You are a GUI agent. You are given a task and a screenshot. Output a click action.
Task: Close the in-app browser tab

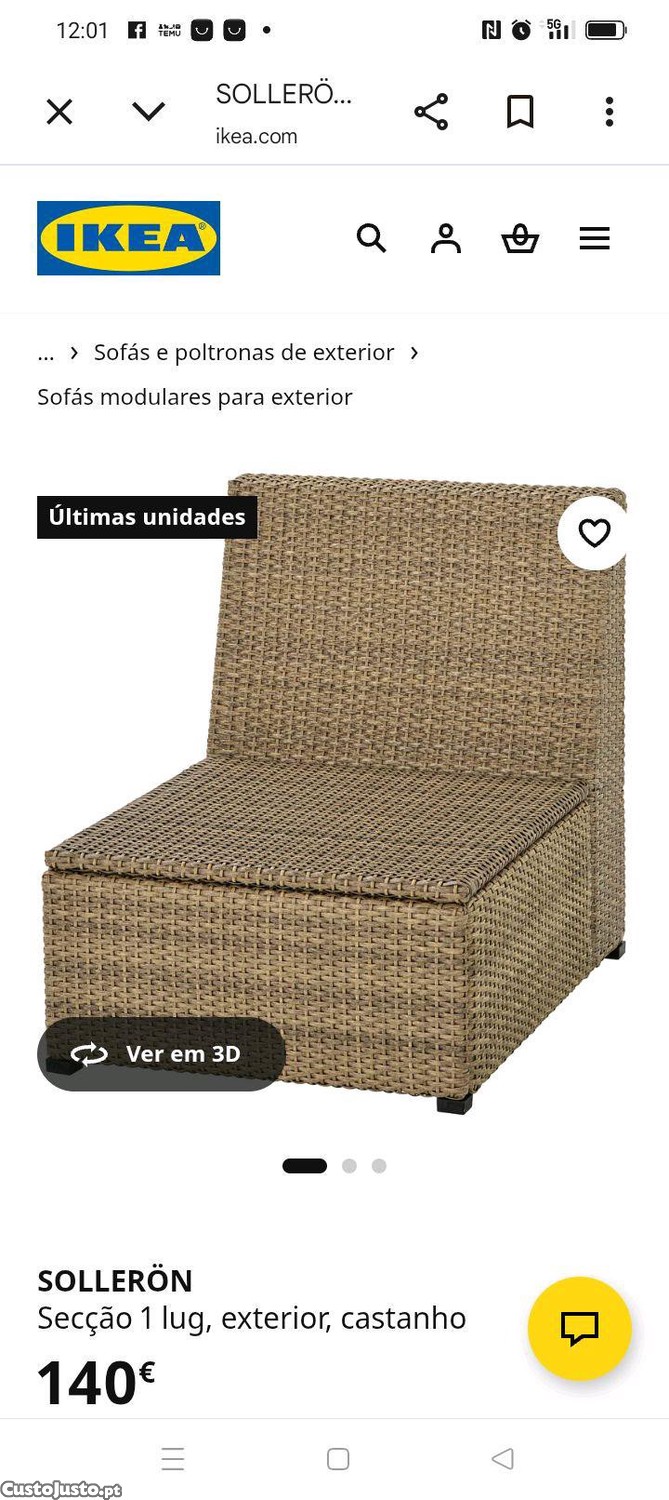[x=59, y=112]
